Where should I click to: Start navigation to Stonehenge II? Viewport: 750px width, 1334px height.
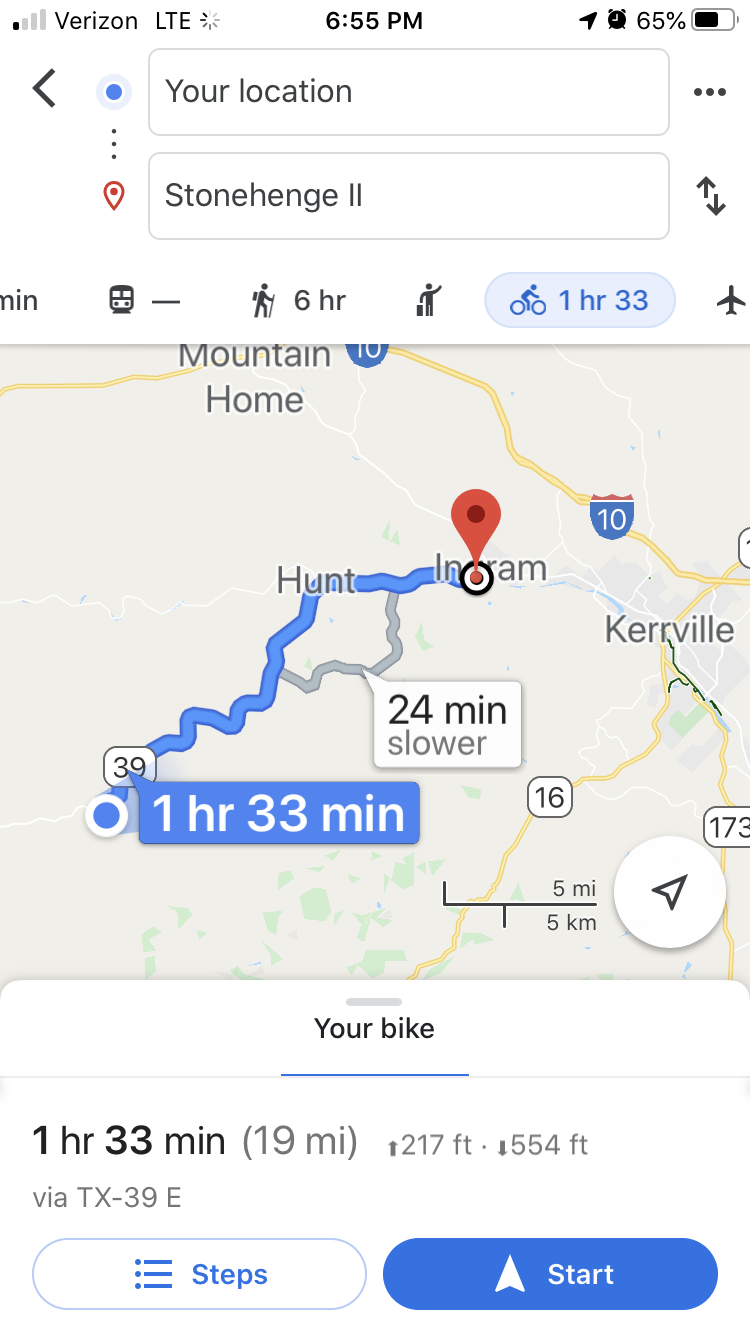(x=550, y=1274)
